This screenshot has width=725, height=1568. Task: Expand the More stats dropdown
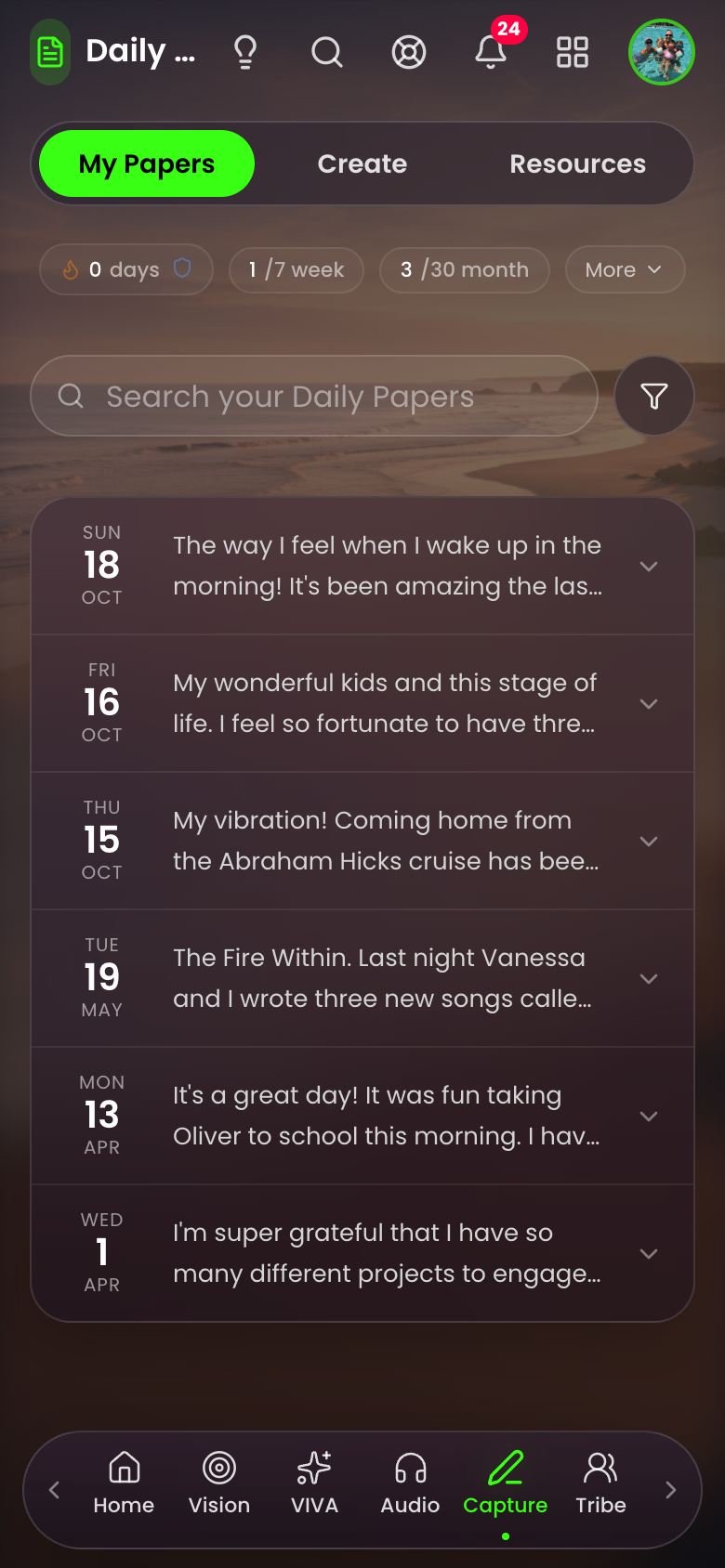(x=625, y=269)
